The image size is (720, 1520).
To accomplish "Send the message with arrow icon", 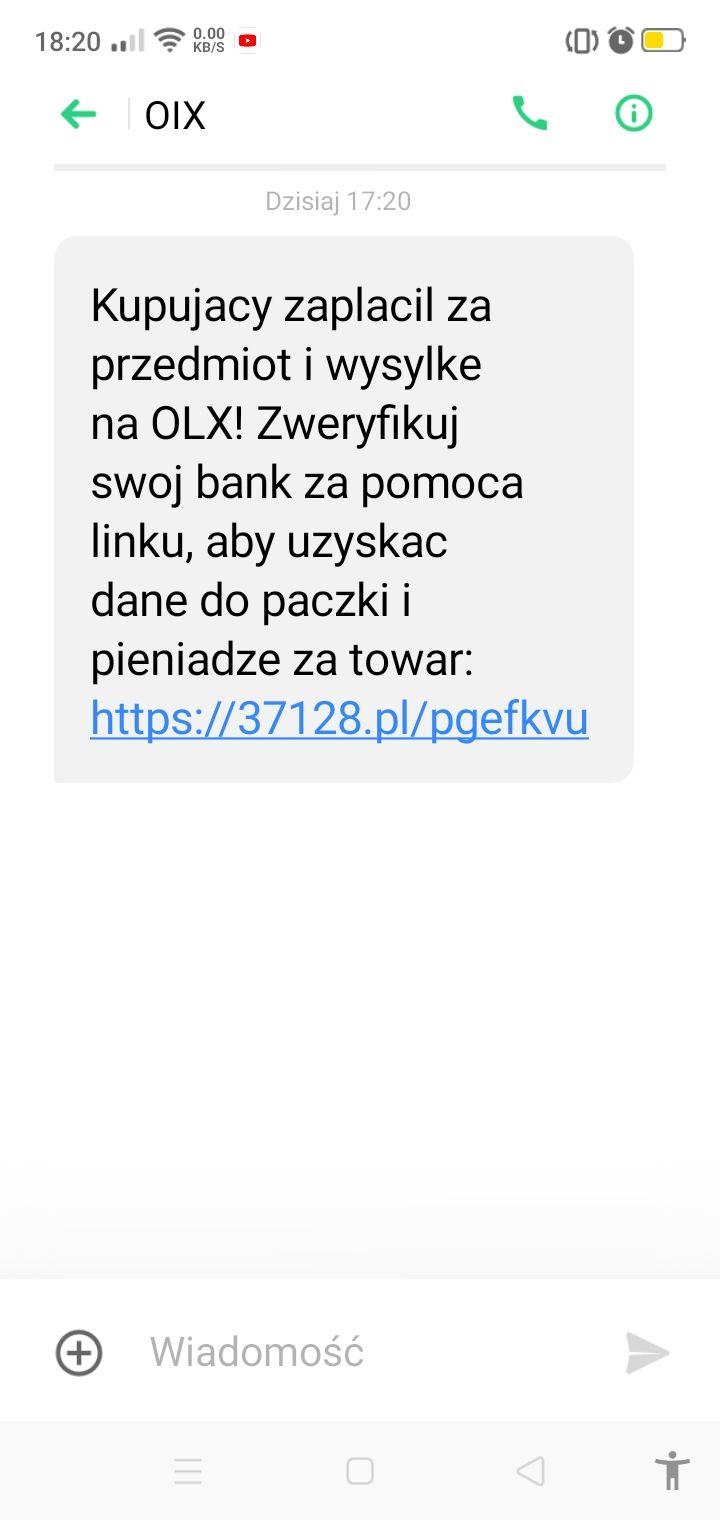I will 647,1353.
